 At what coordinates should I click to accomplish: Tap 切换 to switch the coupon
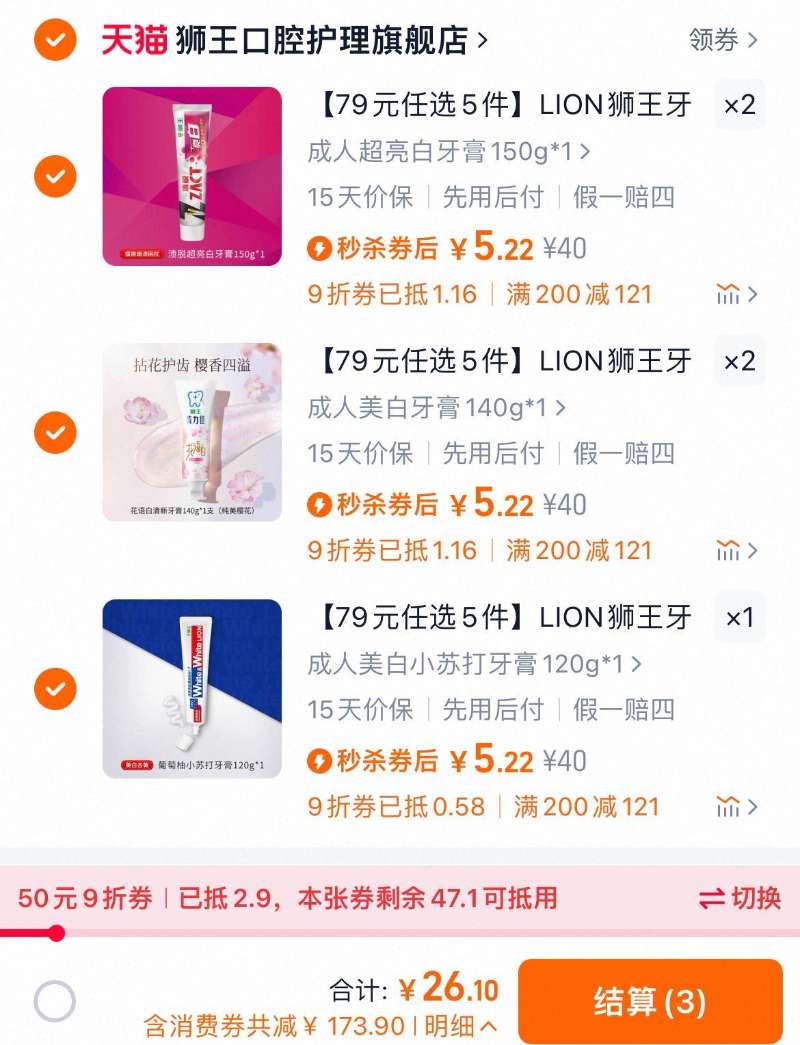tap(740, 898)
